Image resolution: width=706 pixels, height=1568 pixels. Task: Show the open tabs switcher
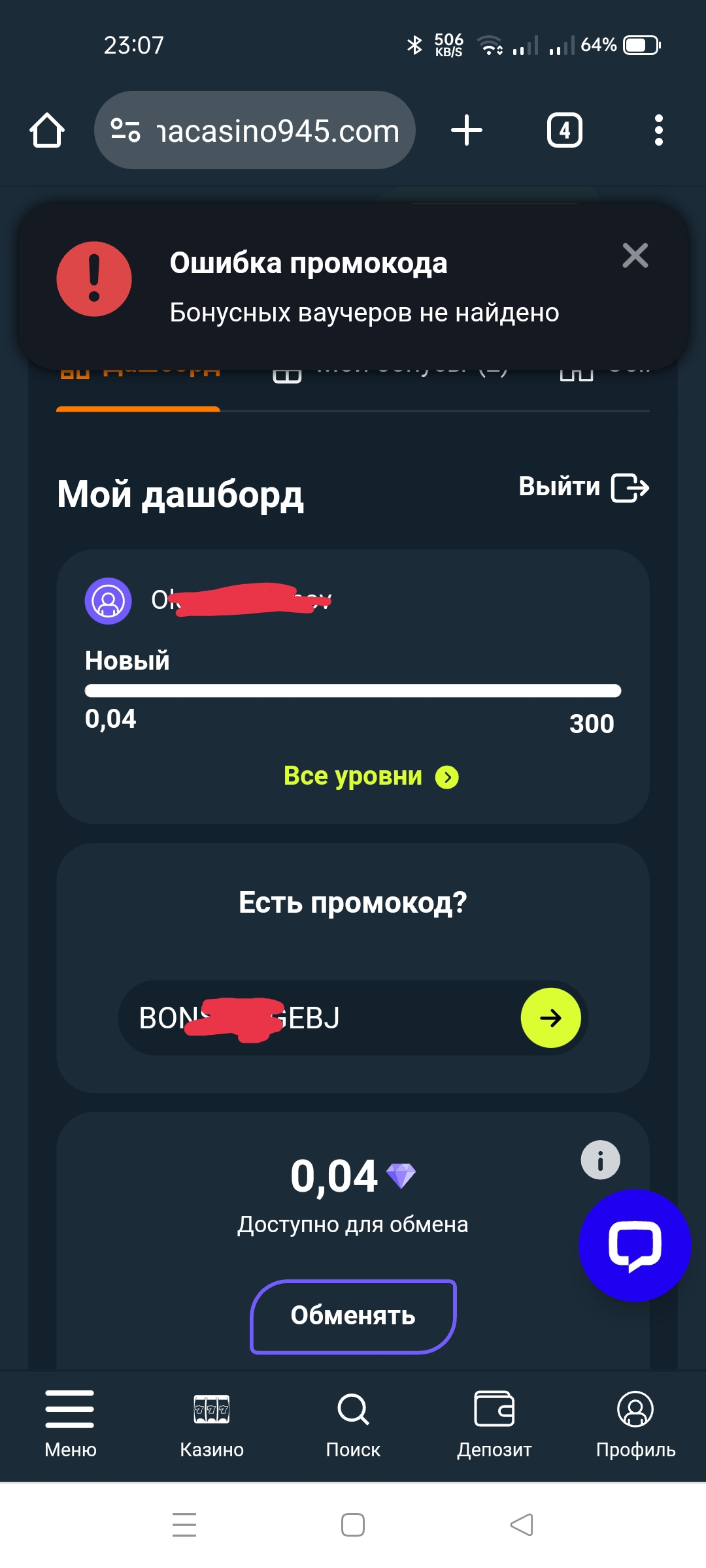pos(564,131)
